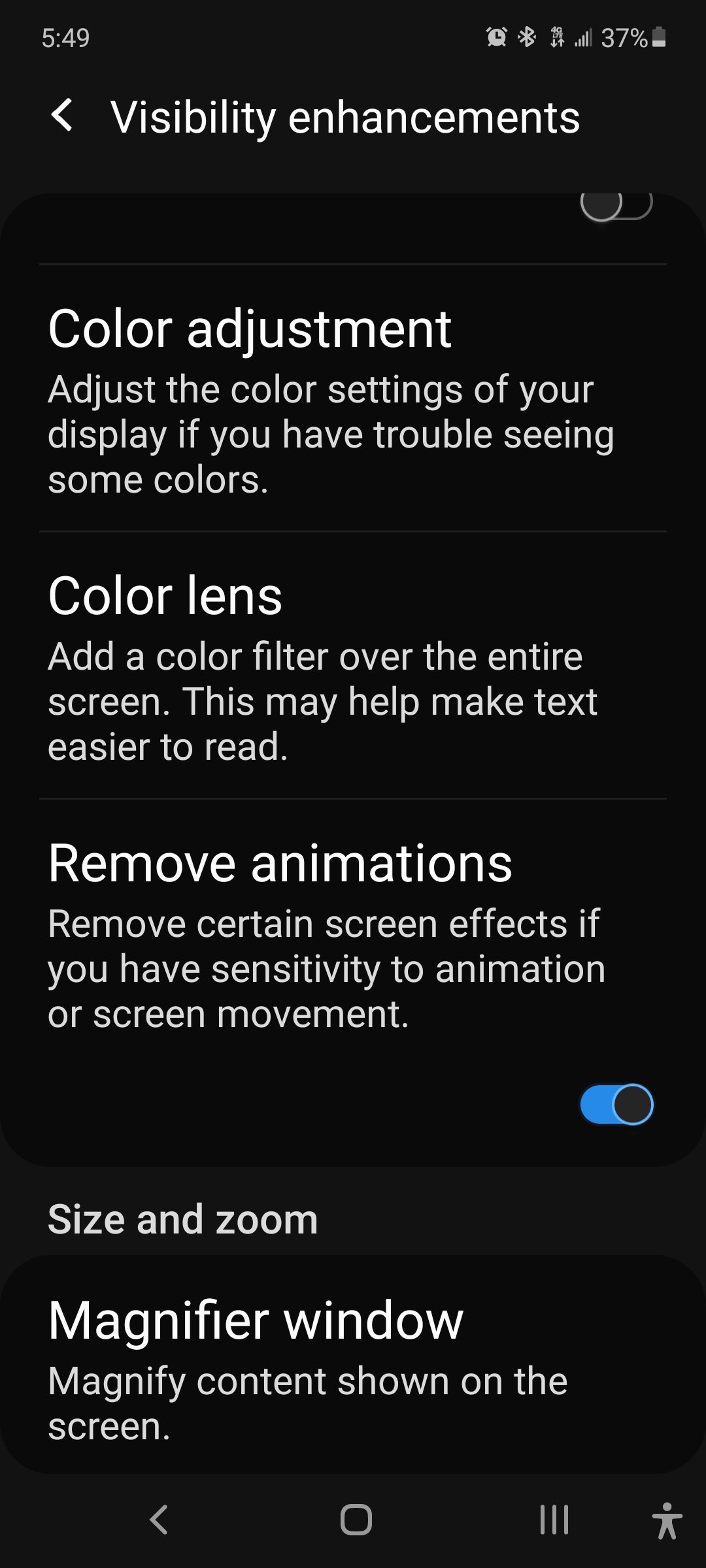Open the recent apps view
The width and height of the screenshot is (706, 1568).
(554, 1520)
